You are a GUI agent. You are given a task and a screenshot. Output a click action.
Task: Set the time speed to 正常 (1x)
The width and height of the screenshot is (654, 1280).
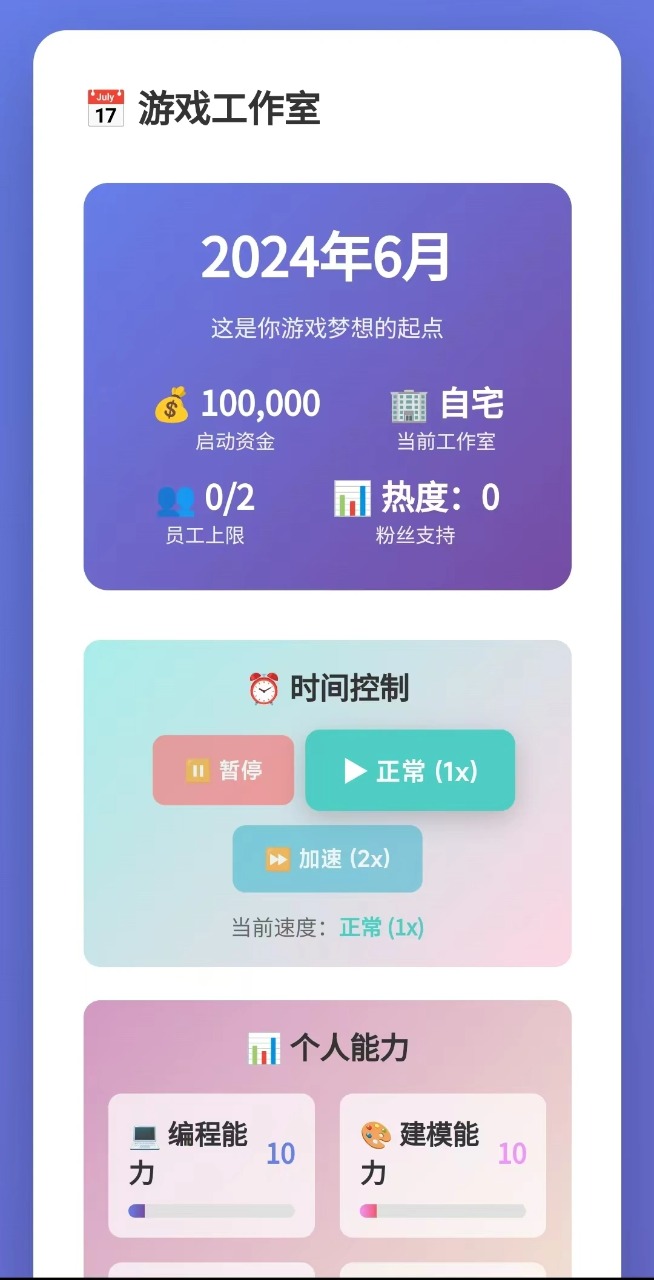[x=410, y=770]
